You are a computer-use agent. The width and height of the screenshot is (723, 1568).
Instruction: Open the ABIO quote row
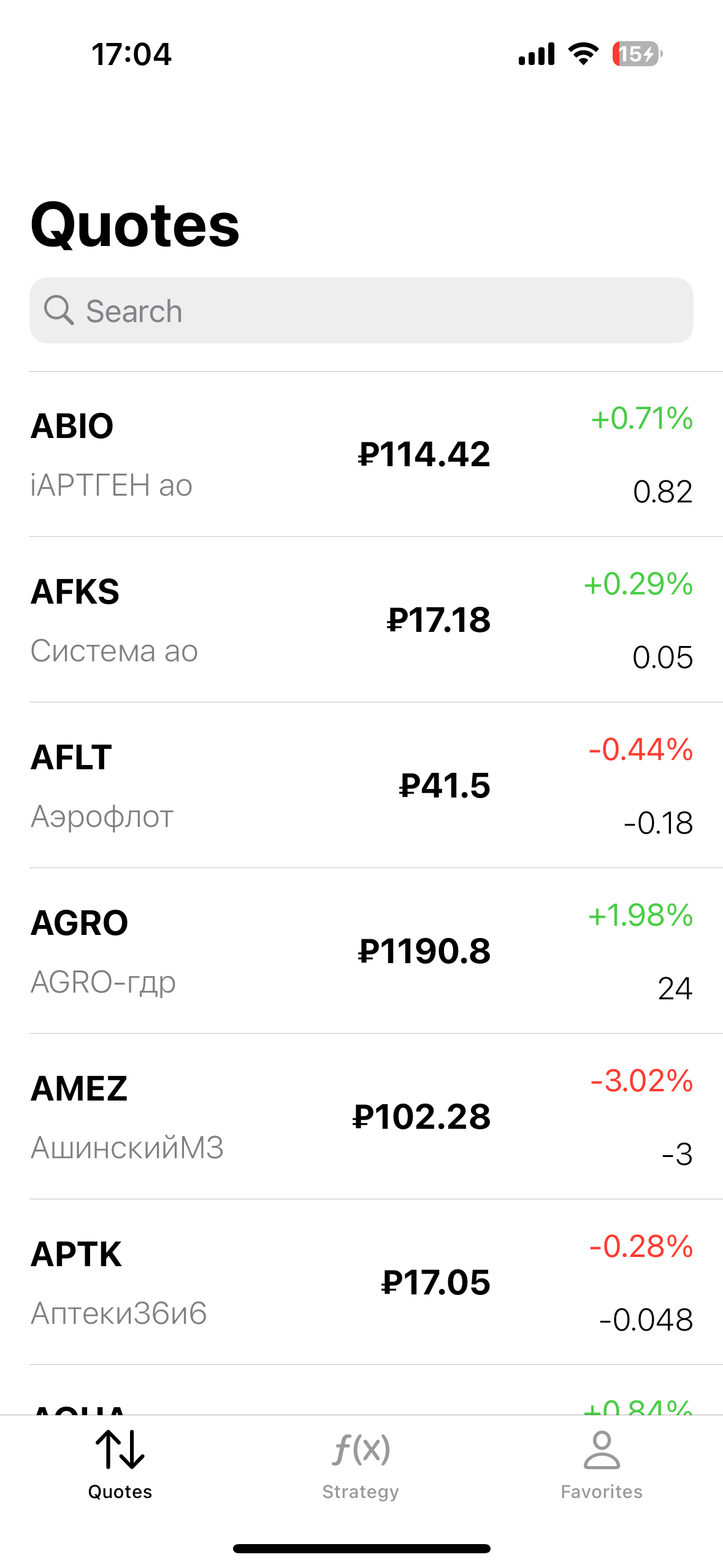click(361, 455)
